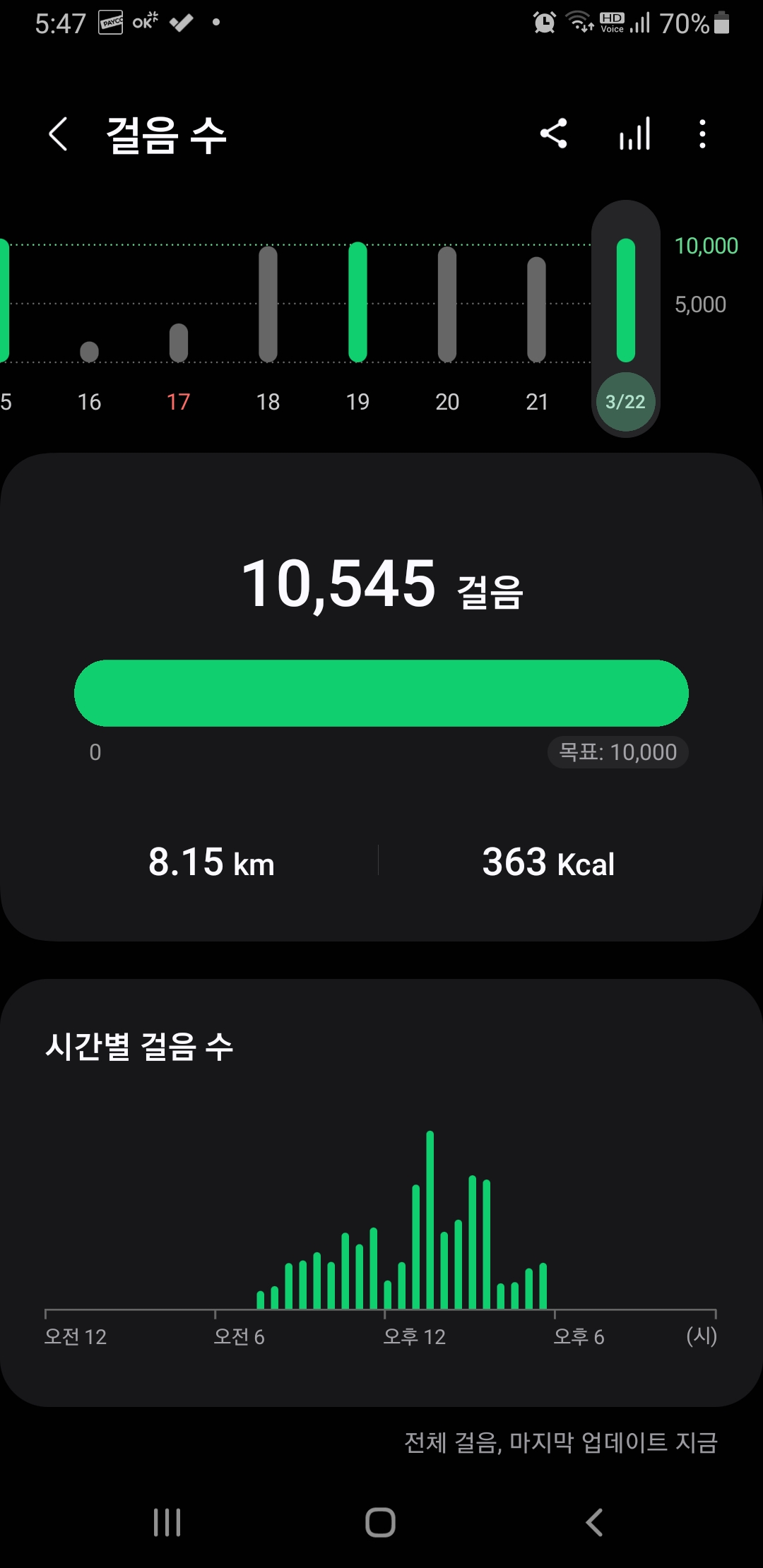Open recent apps from the navigation bar
Image resolution: width=763 pixels, height=1568 pixels.
point(167,1522)
